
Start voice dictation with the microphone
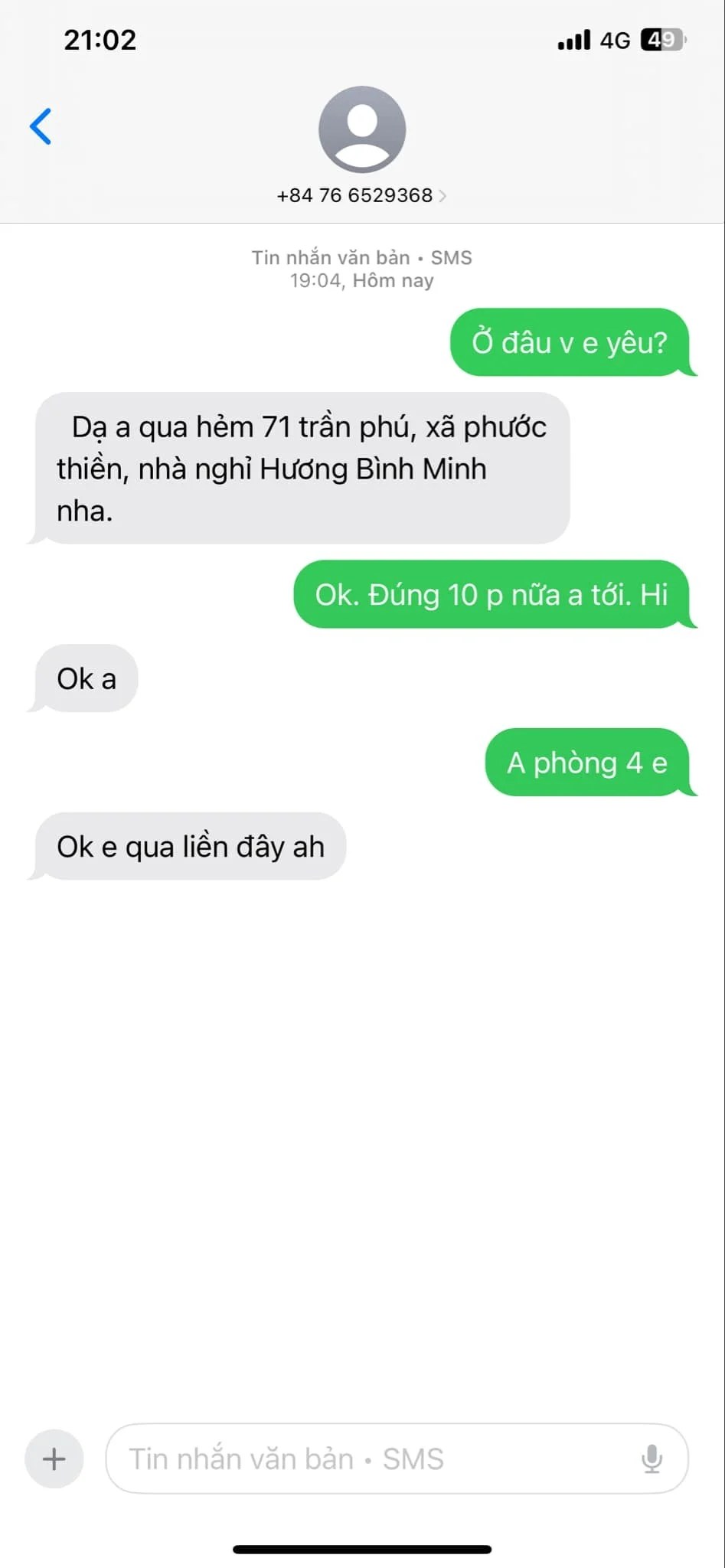pos(652,1459)
